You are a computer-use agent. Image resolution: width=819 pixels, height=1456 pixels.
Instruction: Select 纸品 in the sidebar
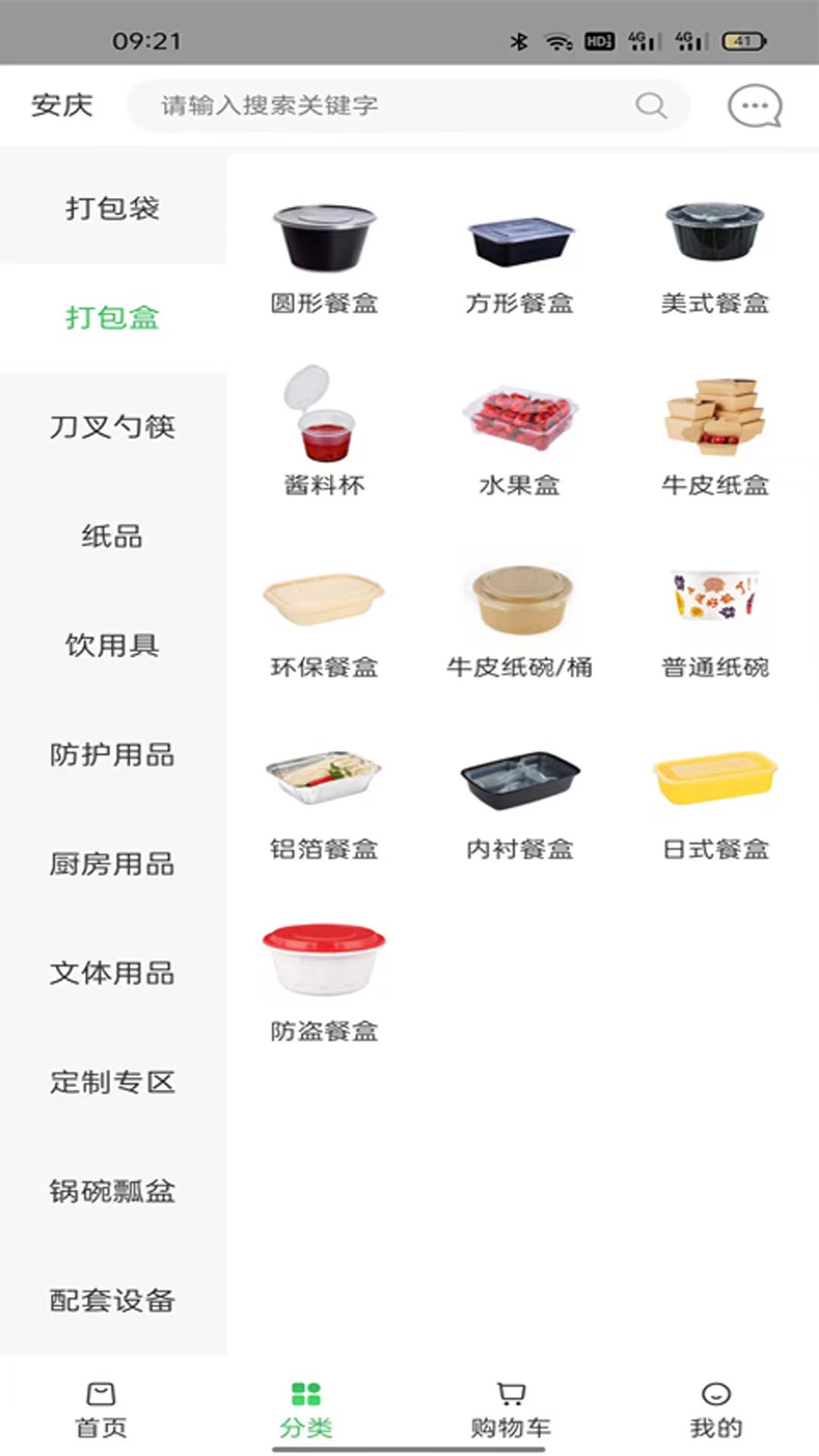pos(112,537)
